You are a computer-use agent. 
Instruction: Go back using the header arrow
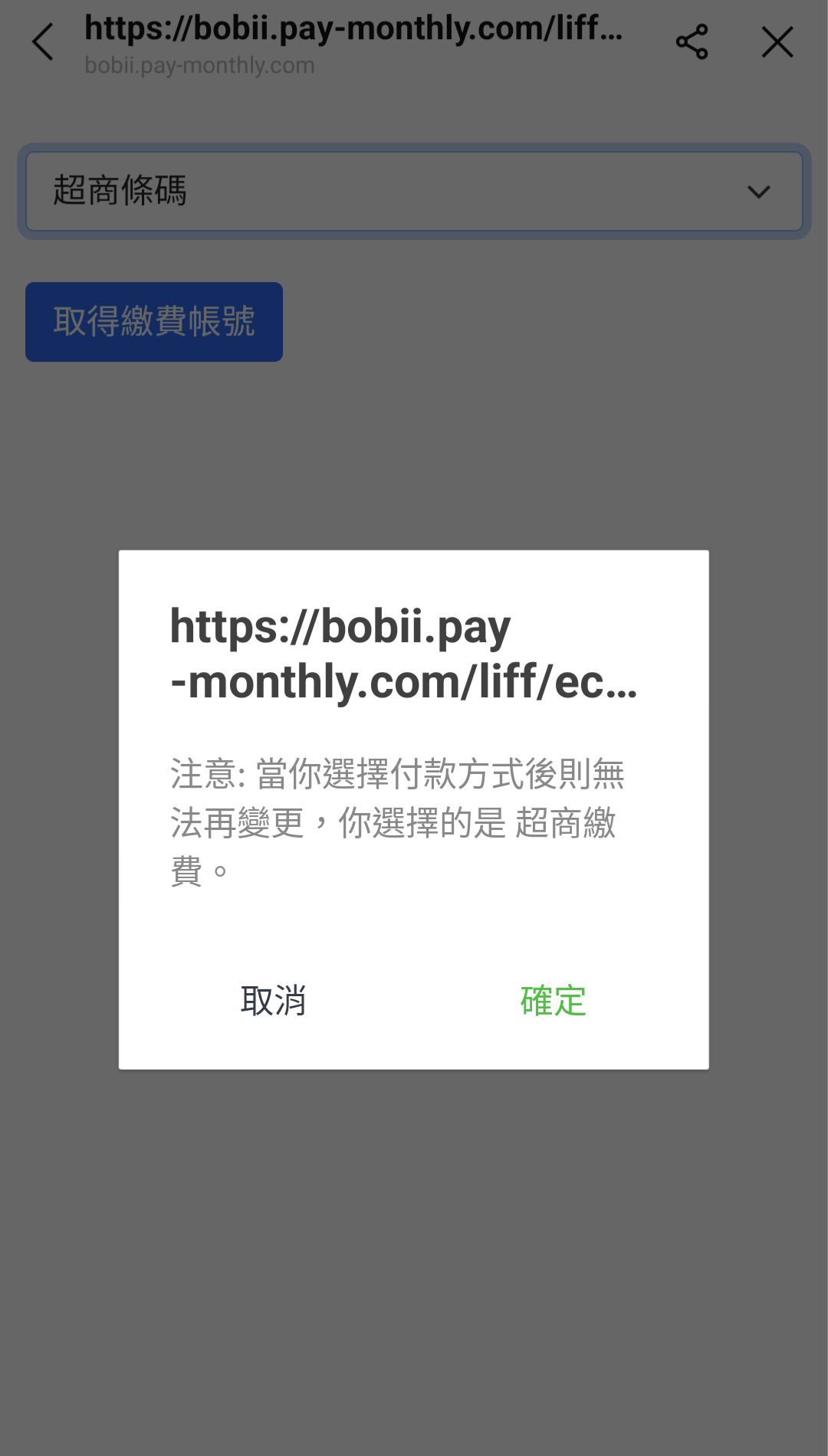coord(43,41)
